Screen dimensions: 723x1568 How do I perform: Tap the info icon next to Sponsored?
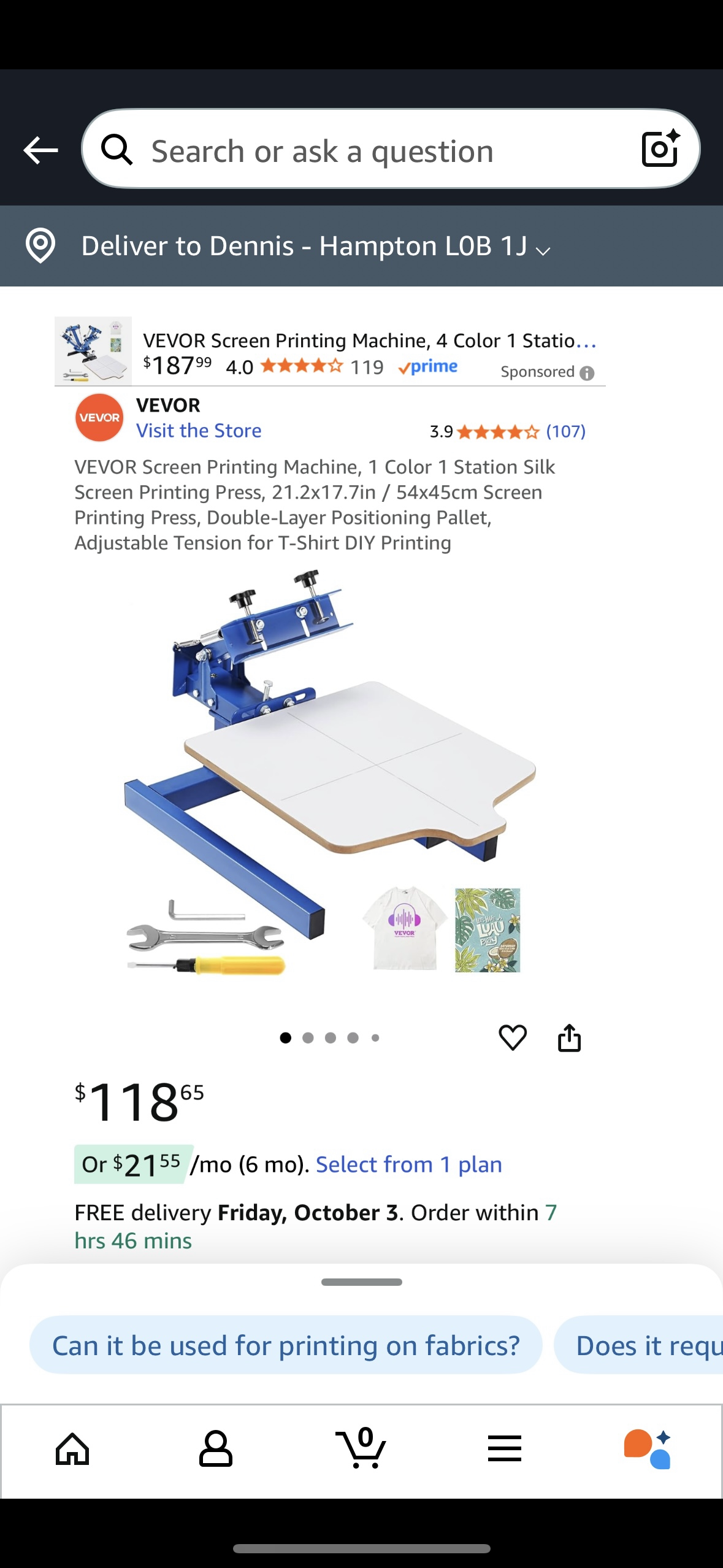tap(587, 372)
